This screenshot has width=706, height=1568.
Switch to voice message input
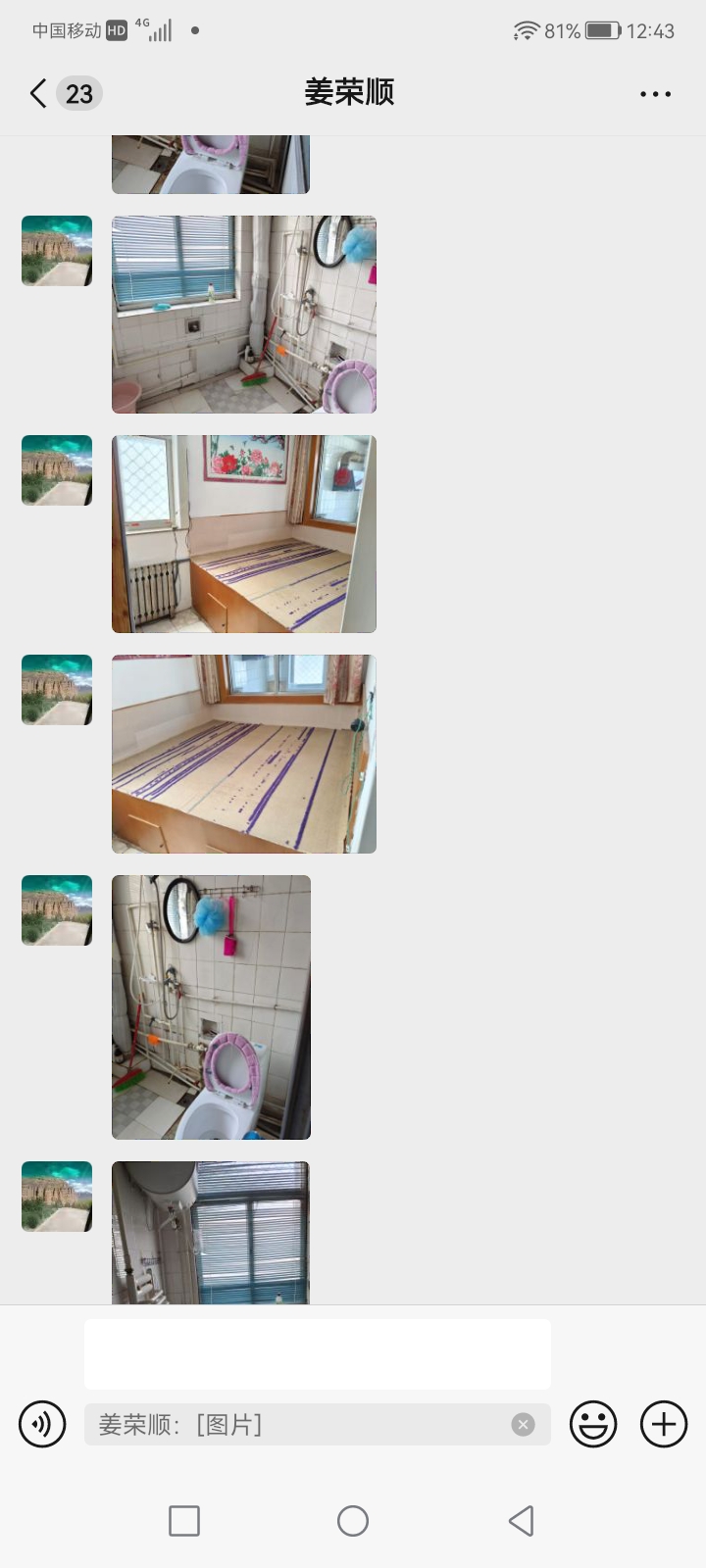(42, 1424)
